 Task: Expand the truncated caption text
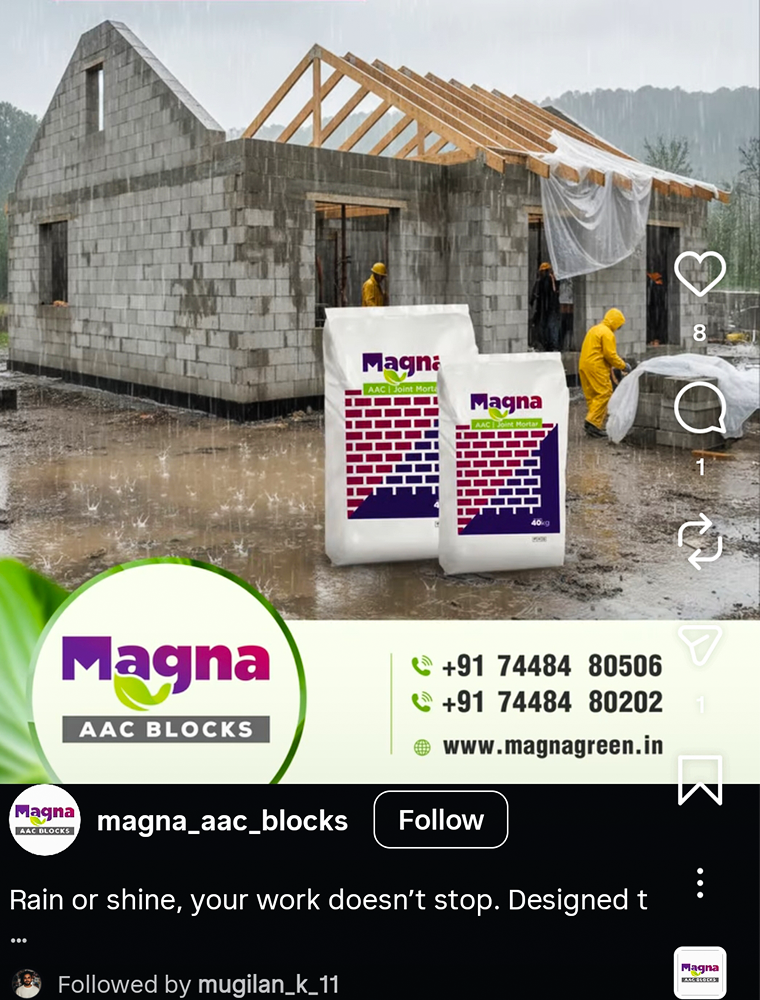18,940
